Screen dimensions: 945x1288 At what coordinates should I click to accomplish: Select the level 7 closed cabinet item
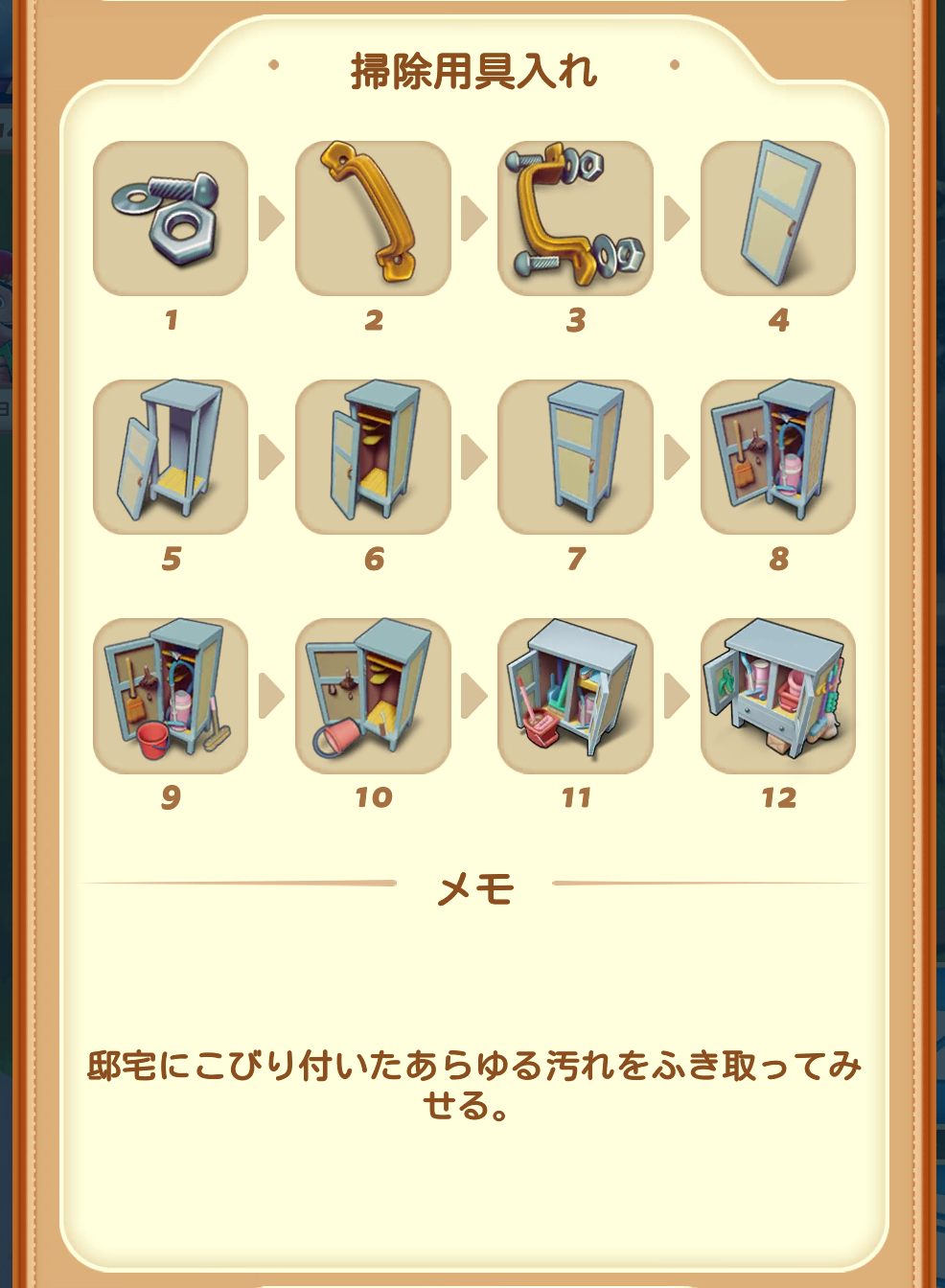coord(575,457)
